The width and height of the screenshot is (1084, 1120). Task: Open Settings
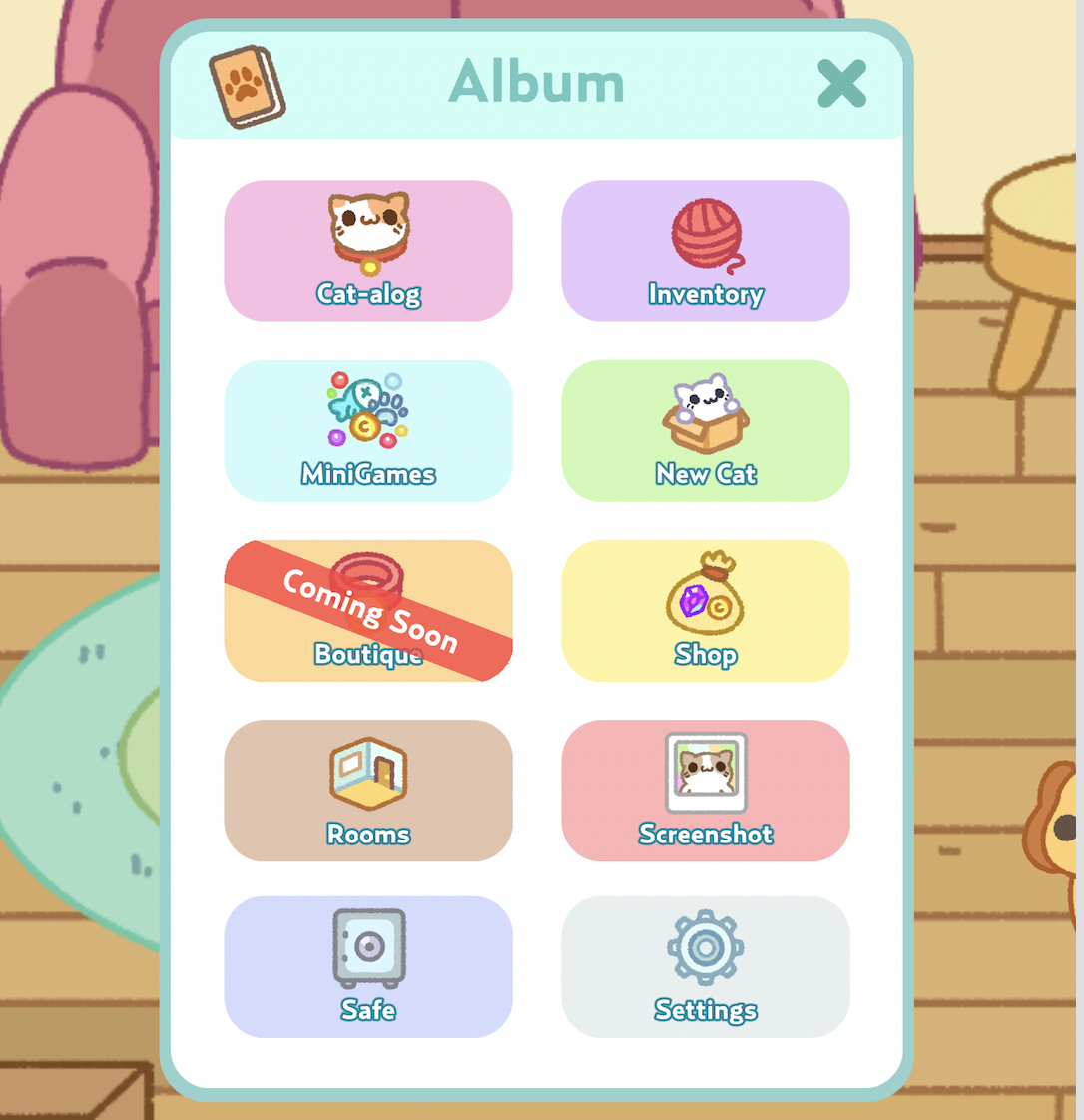point(706,966)
